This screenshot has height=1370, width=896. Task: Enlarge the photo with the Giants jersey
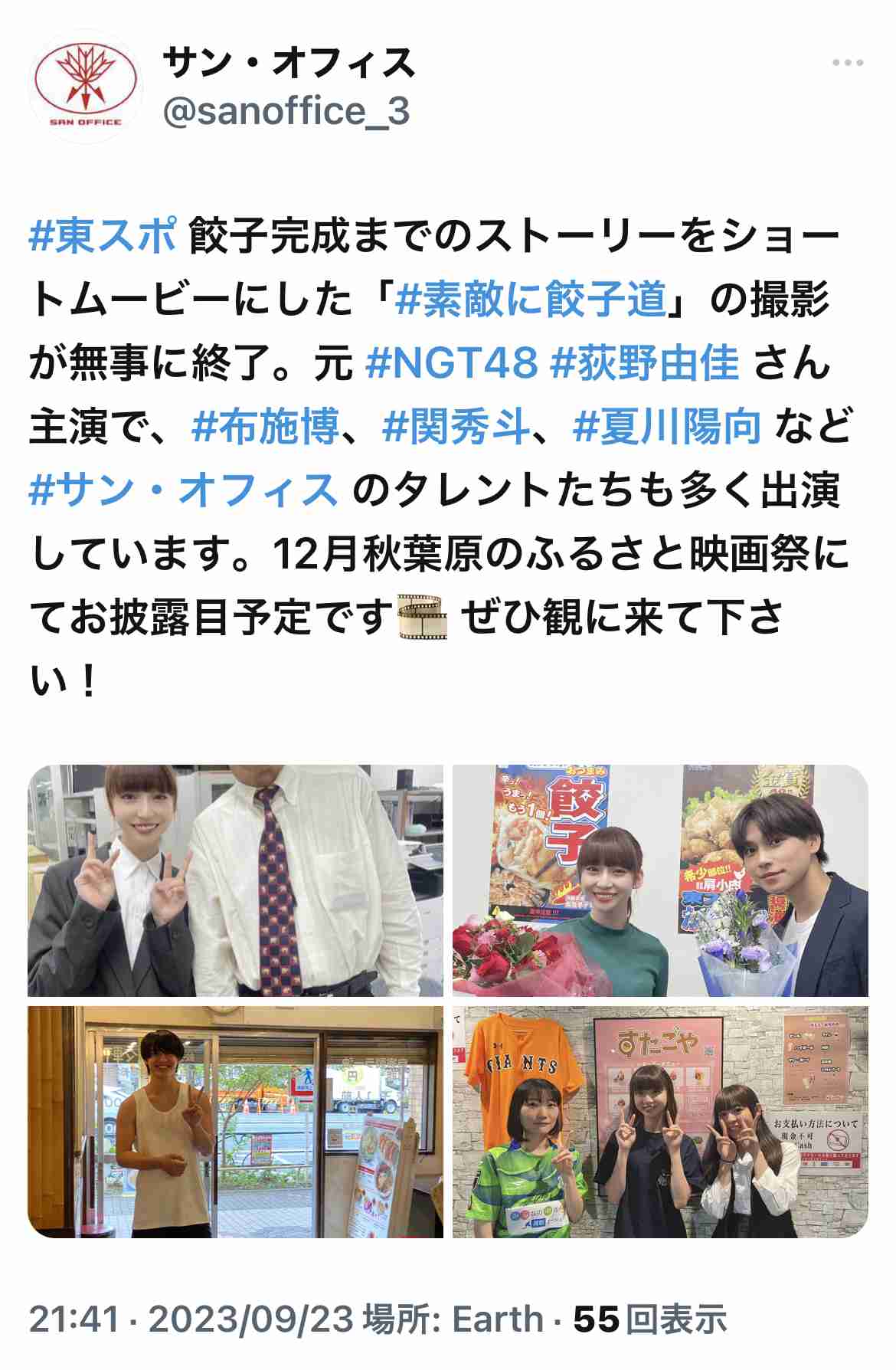[660, 1122]
